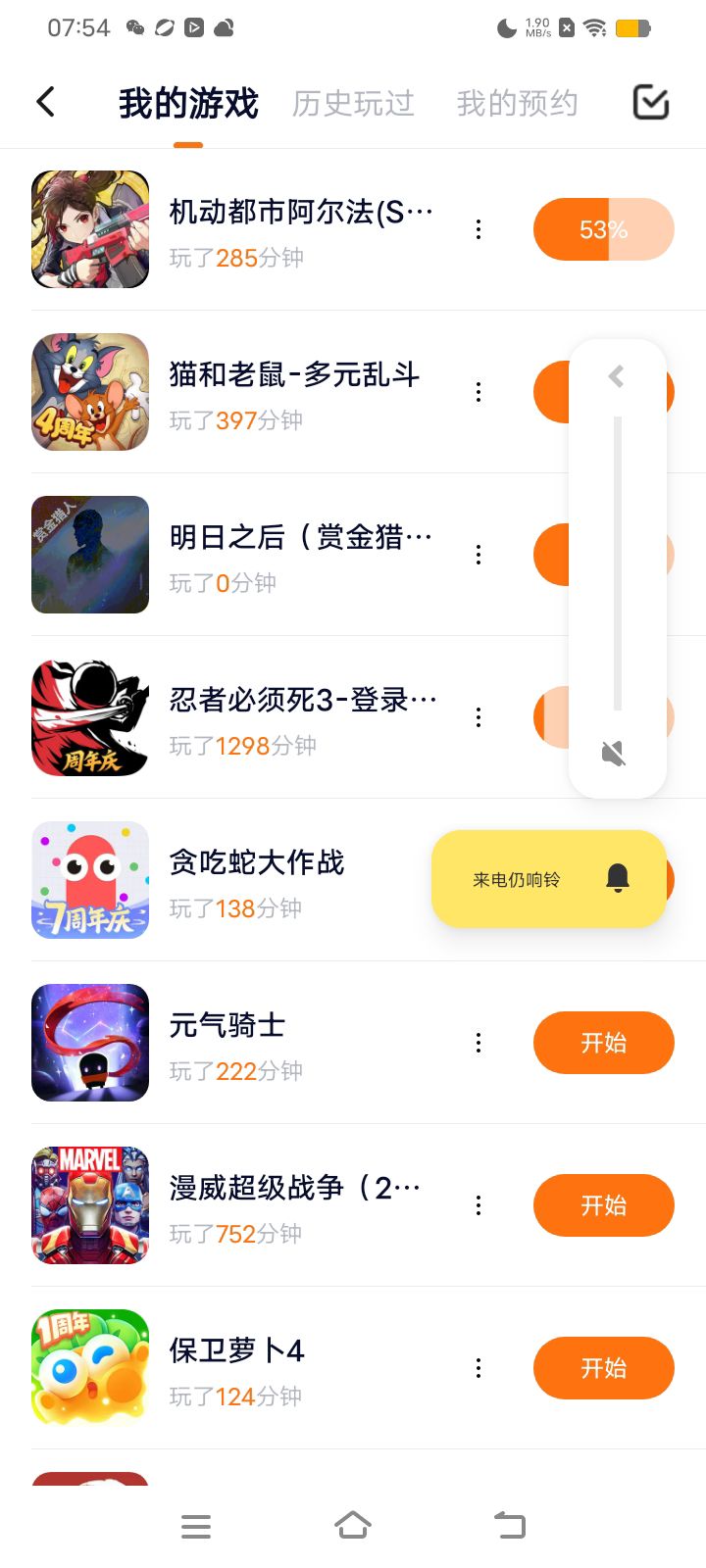
Task: Open more options for 明日之后
Action: [479, 555]
